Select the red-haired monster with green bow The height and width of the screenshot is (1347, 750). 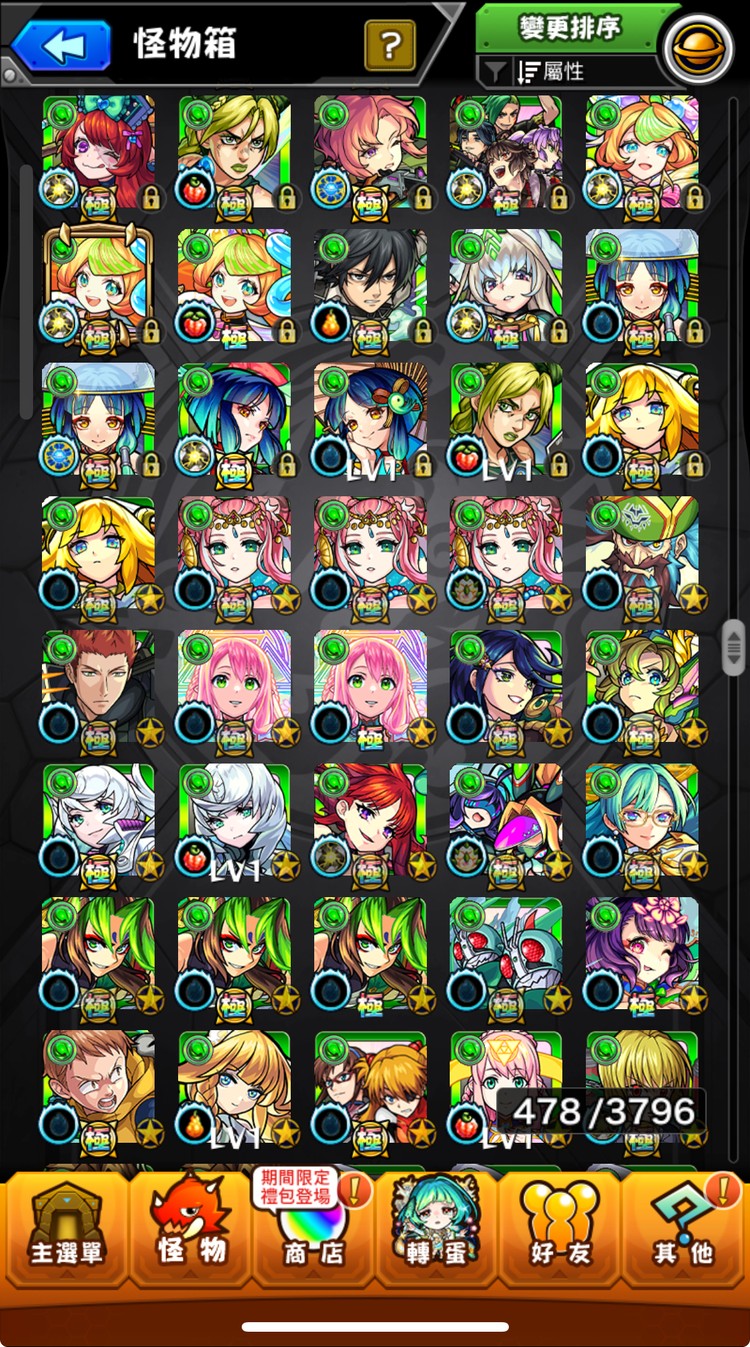coord(98,150)
